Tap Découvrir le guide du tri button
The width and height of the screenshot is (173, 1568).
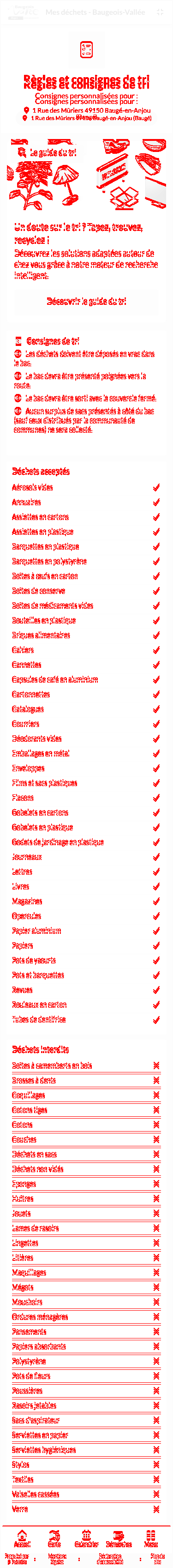[86, 301]
